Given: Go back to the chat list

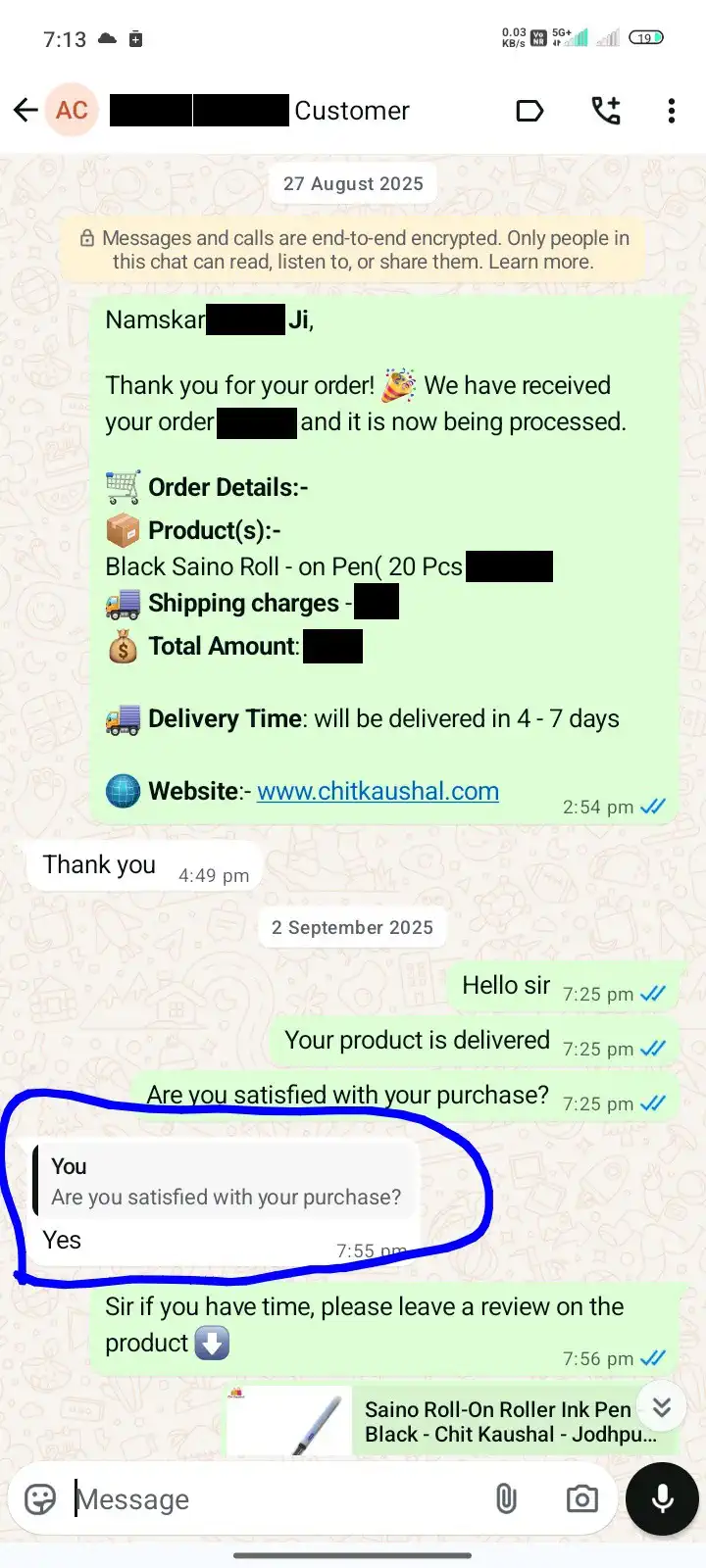Looking at the screenshot, I should click(x=25, y=111).
